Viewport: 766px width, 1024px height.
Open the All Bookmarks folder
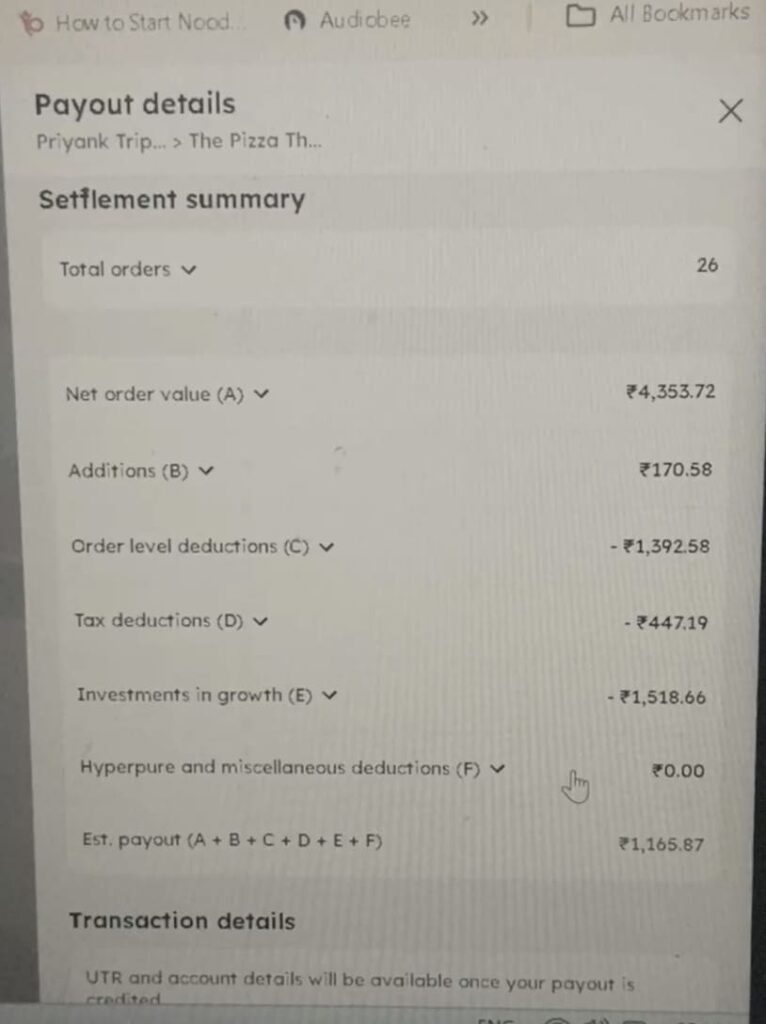coord(657,15)
